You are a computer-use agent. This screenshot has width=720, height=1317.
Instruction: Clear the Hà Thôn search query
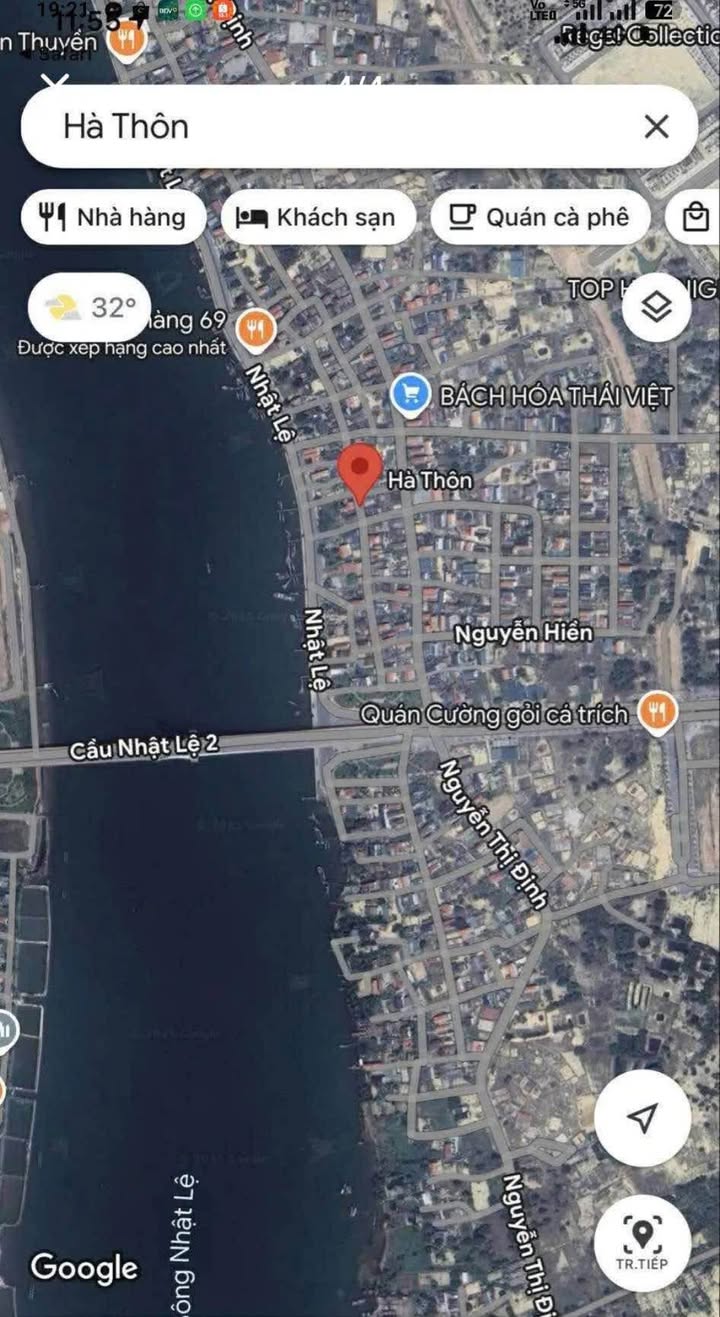[x=656, y=127]
